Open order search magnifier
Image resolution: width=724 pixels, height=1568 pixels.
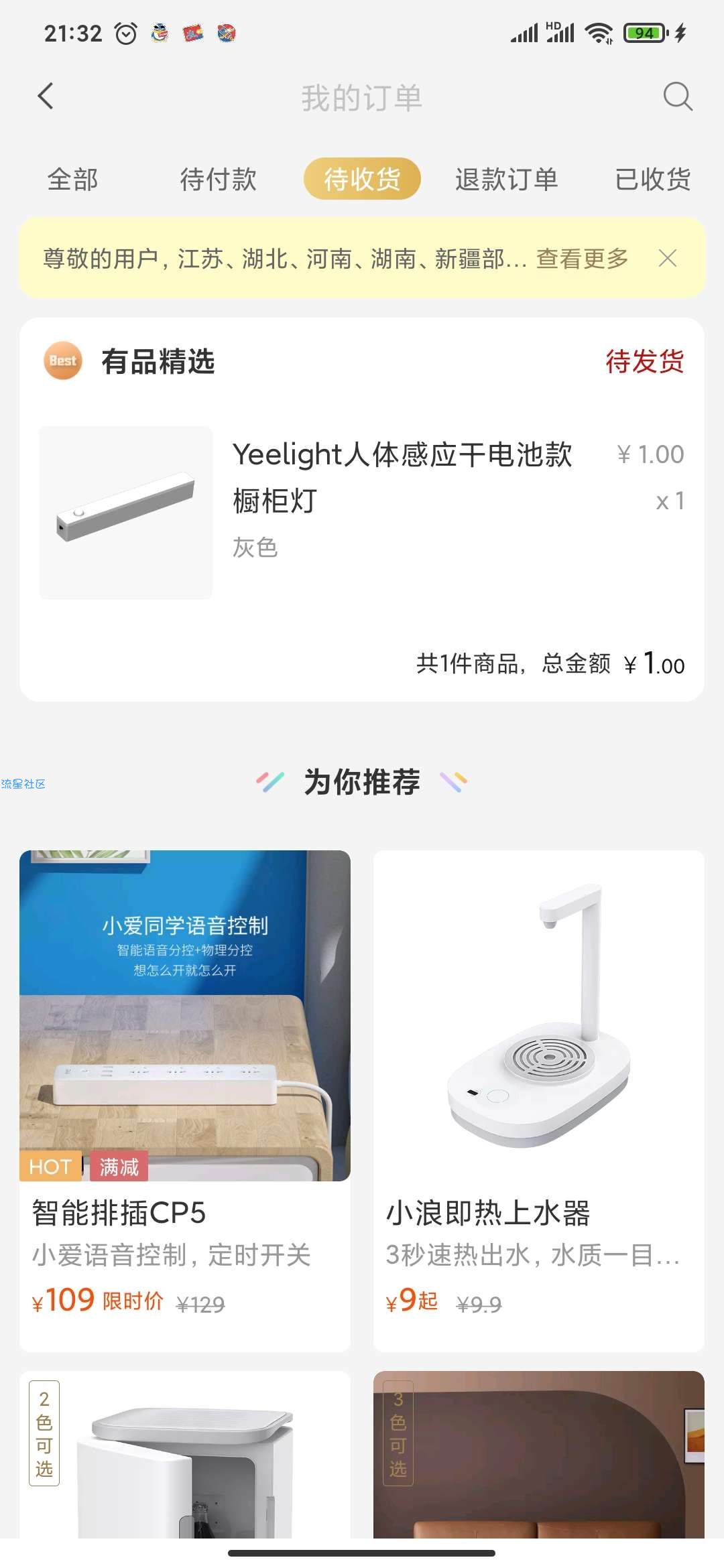tap(677, 96)
